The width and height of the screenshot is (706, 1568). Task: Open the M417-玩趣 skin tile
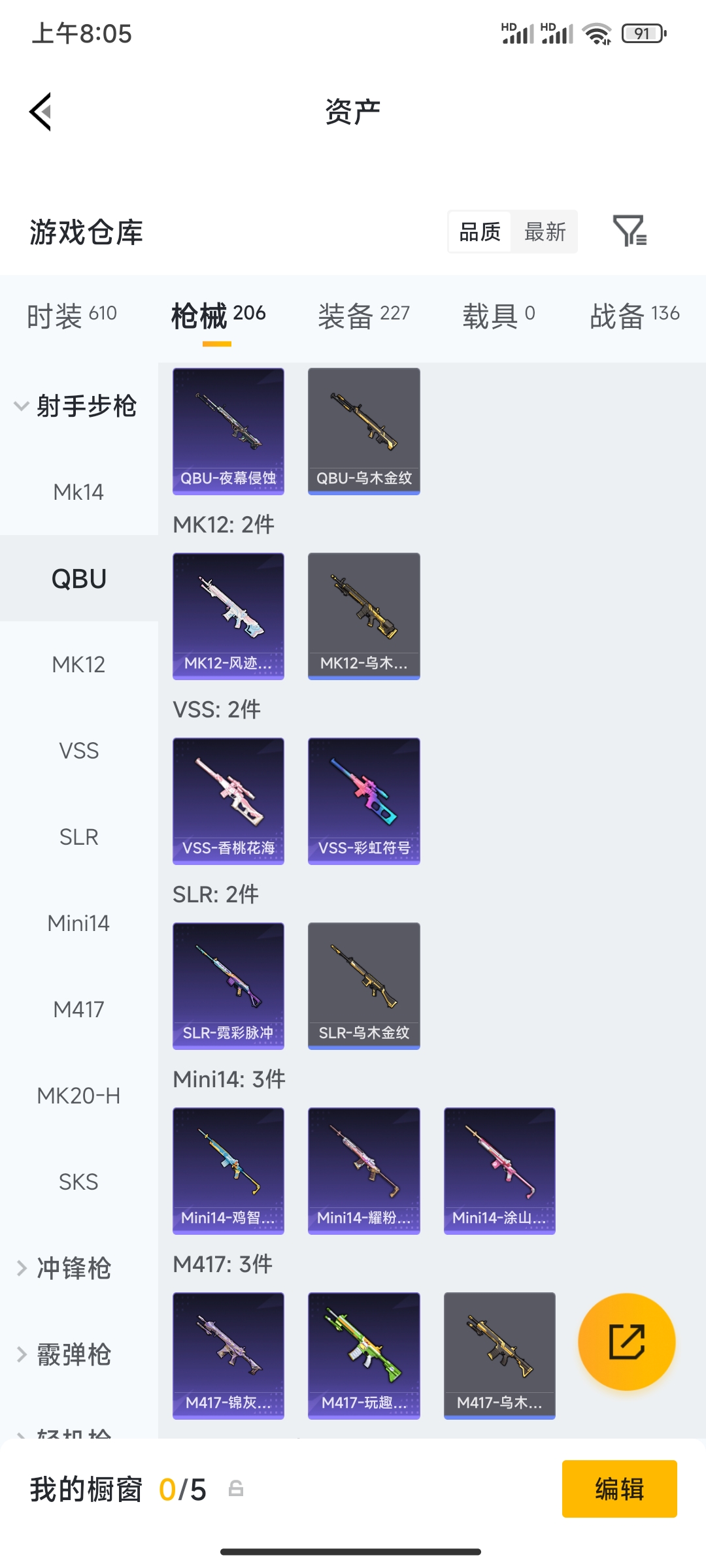point(363,1356)
